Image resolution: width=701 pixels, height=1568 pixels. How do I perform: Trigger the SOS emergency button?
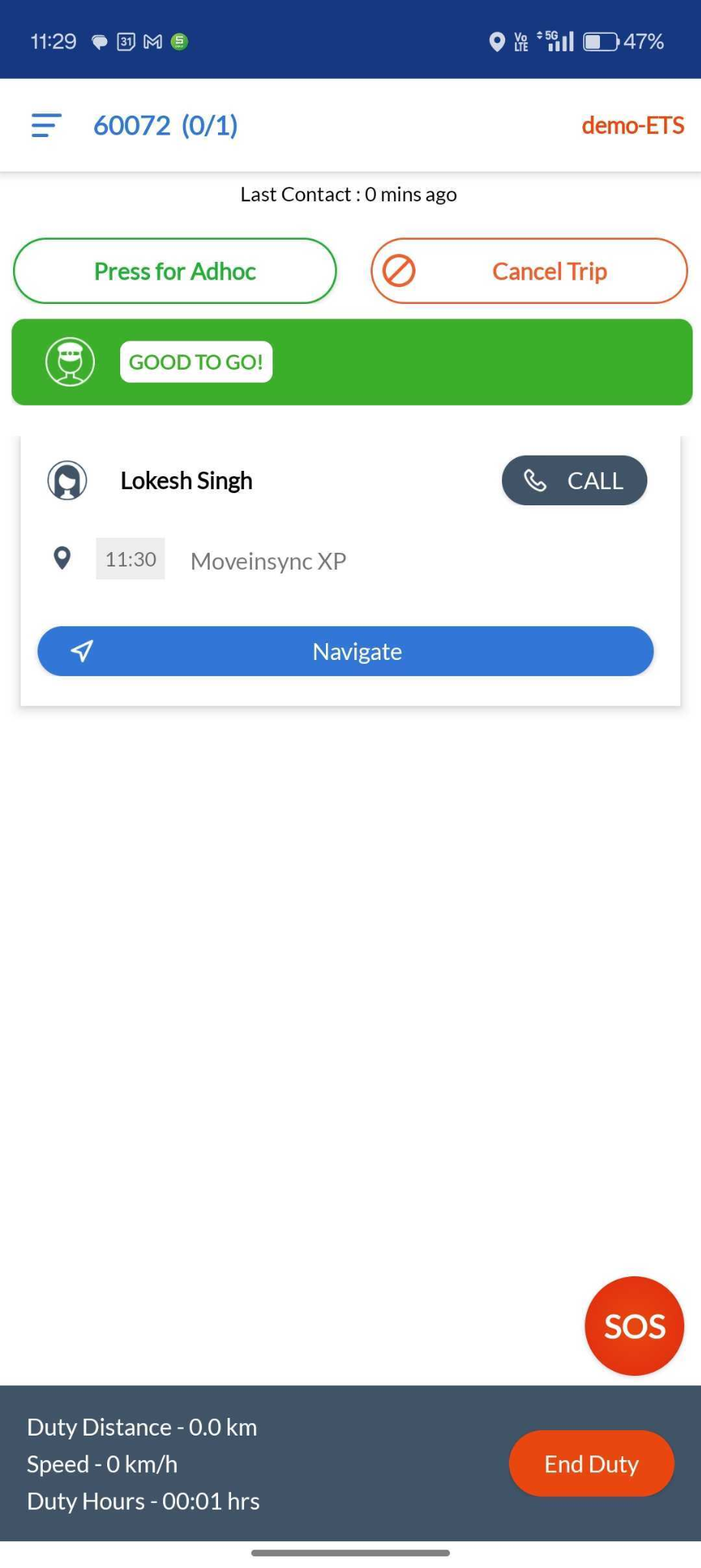point(634,1325)
